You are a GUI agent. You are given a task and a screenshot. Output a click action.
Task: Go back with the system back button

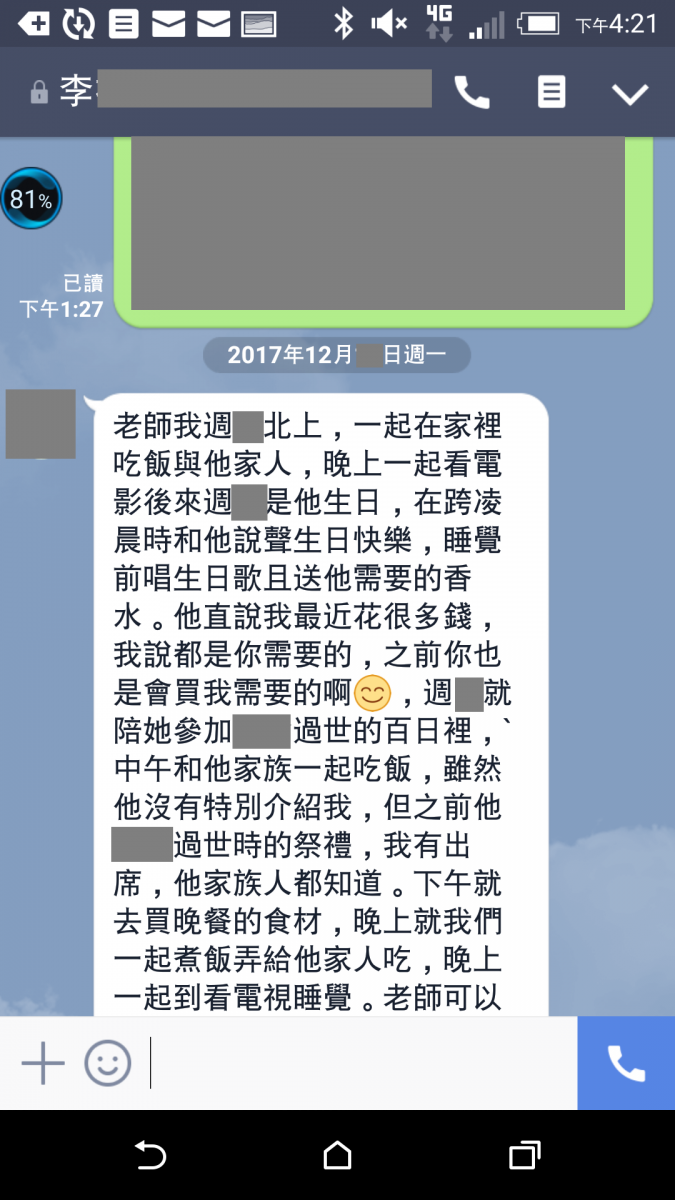click(150, 1156)
